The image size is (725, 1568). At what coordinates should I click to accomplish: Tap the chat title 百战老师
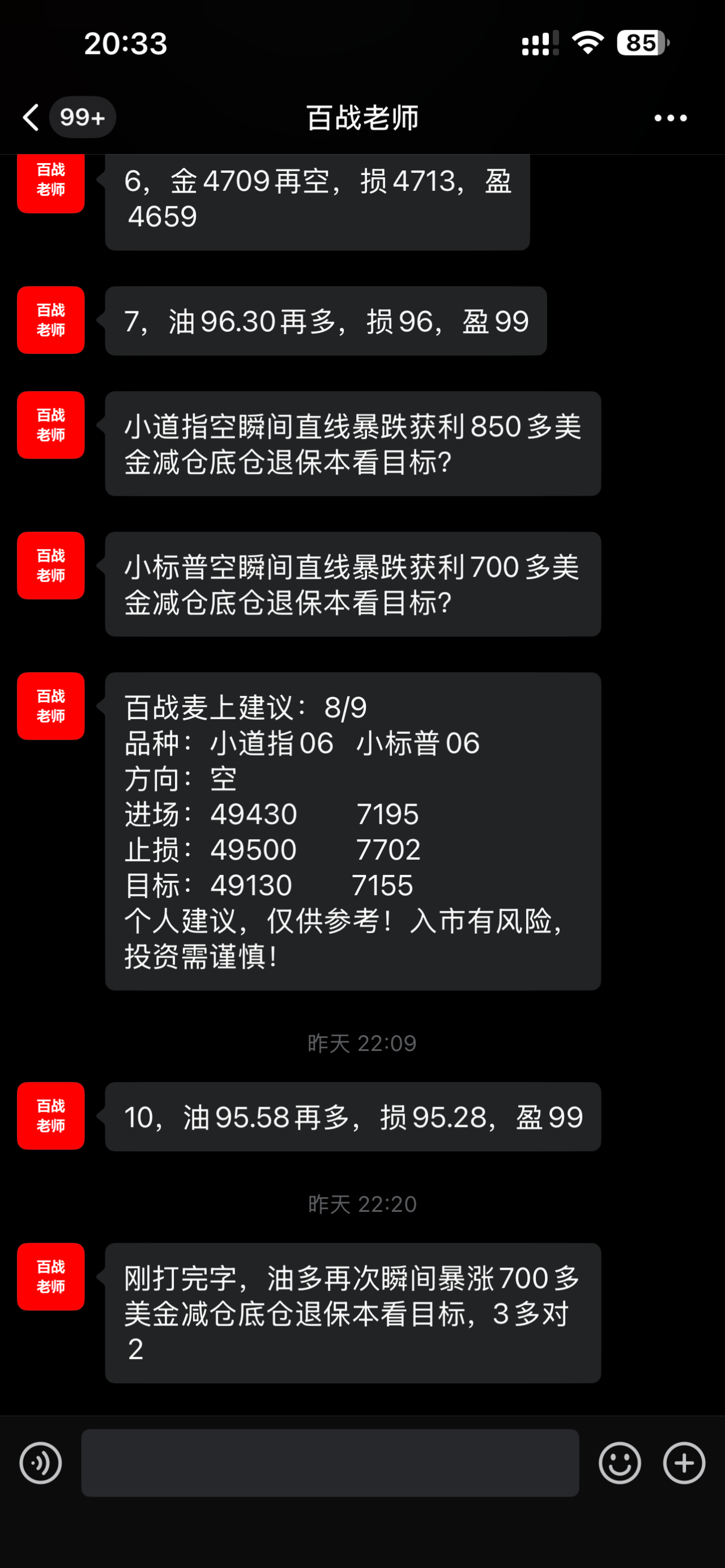coord(362,117)
